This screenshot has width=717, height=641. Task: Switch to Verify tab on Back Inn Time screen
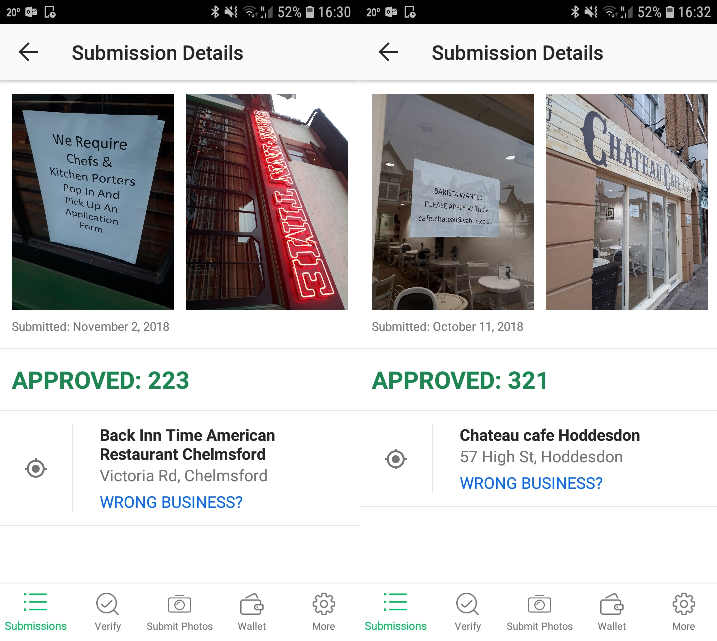(108, 611)
